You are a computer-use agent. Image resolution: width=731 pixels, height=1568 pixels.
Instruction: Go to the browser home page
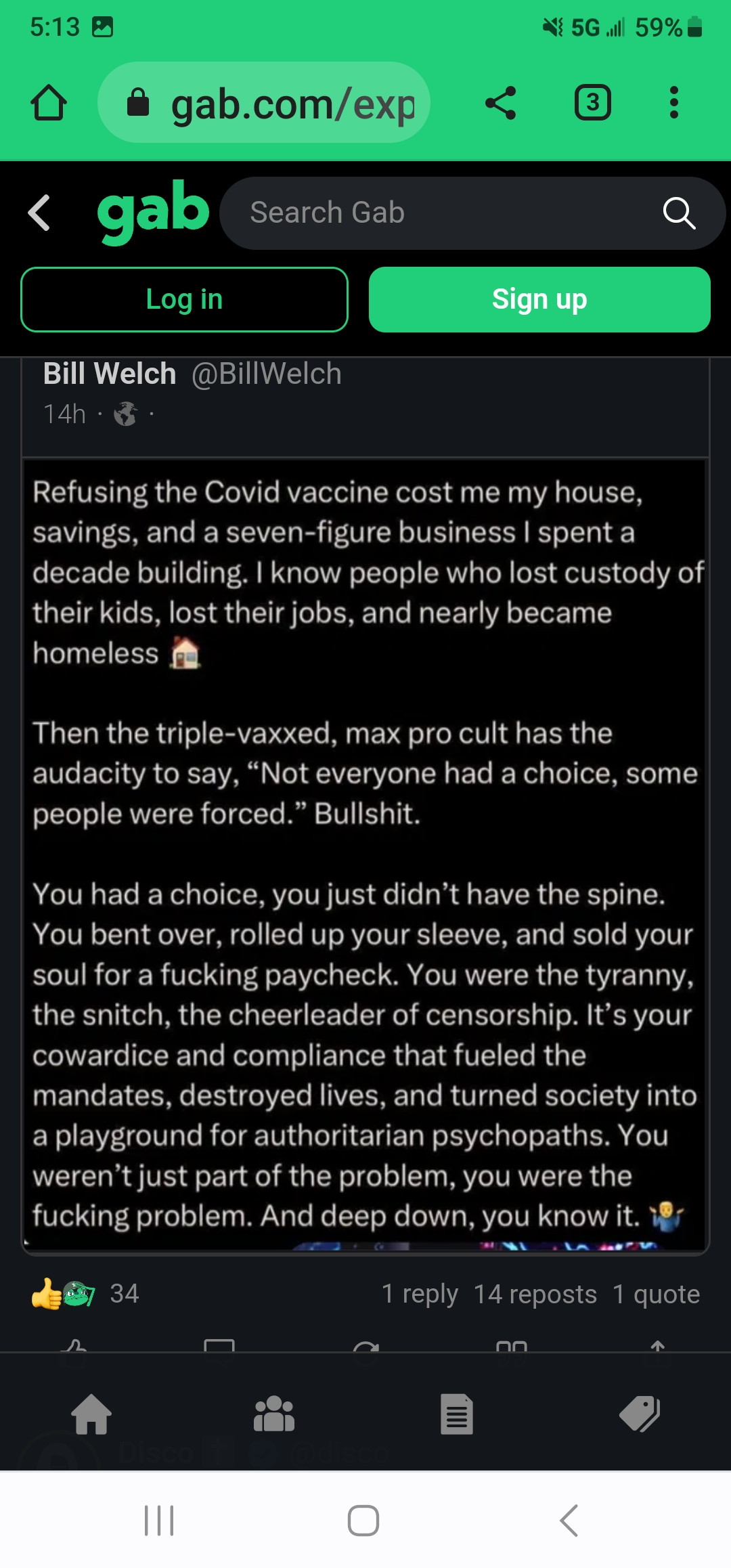click(x=49, y=103)
